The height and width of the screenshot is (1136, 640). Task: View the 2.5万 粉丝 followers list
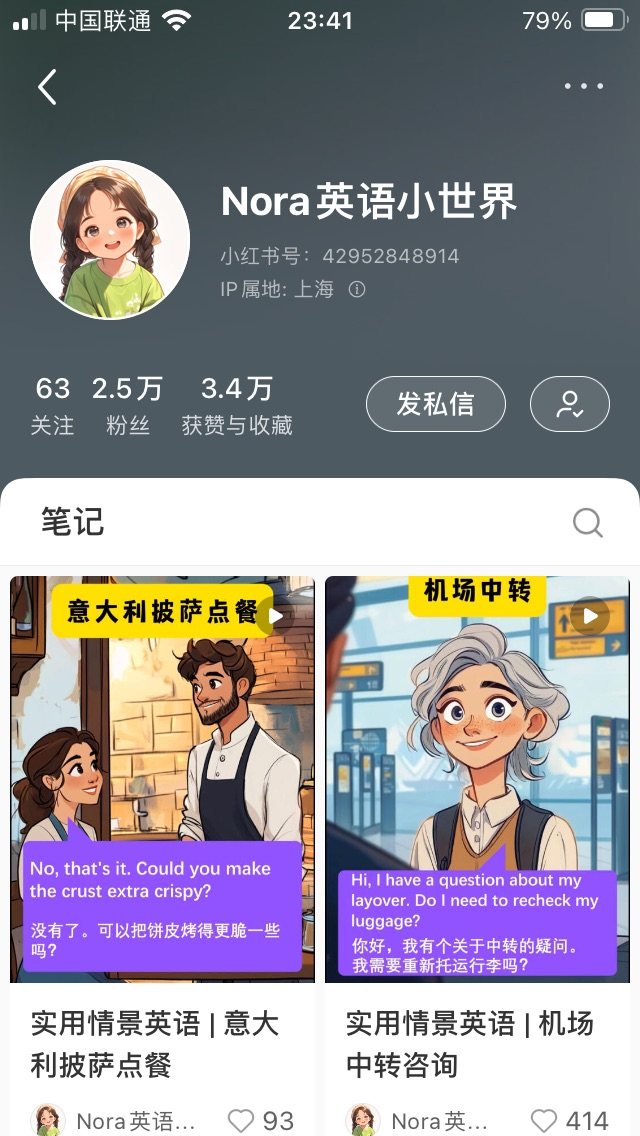click(x=127, y=405)
